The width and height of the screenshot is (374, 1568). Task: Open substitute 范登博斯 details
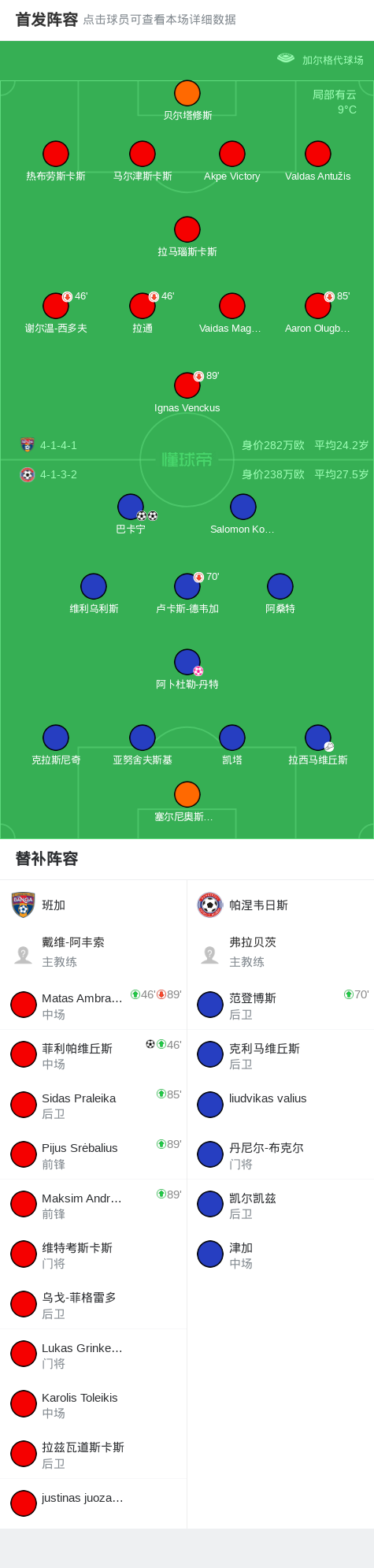pyautogui.click(x=280, y=1005)
